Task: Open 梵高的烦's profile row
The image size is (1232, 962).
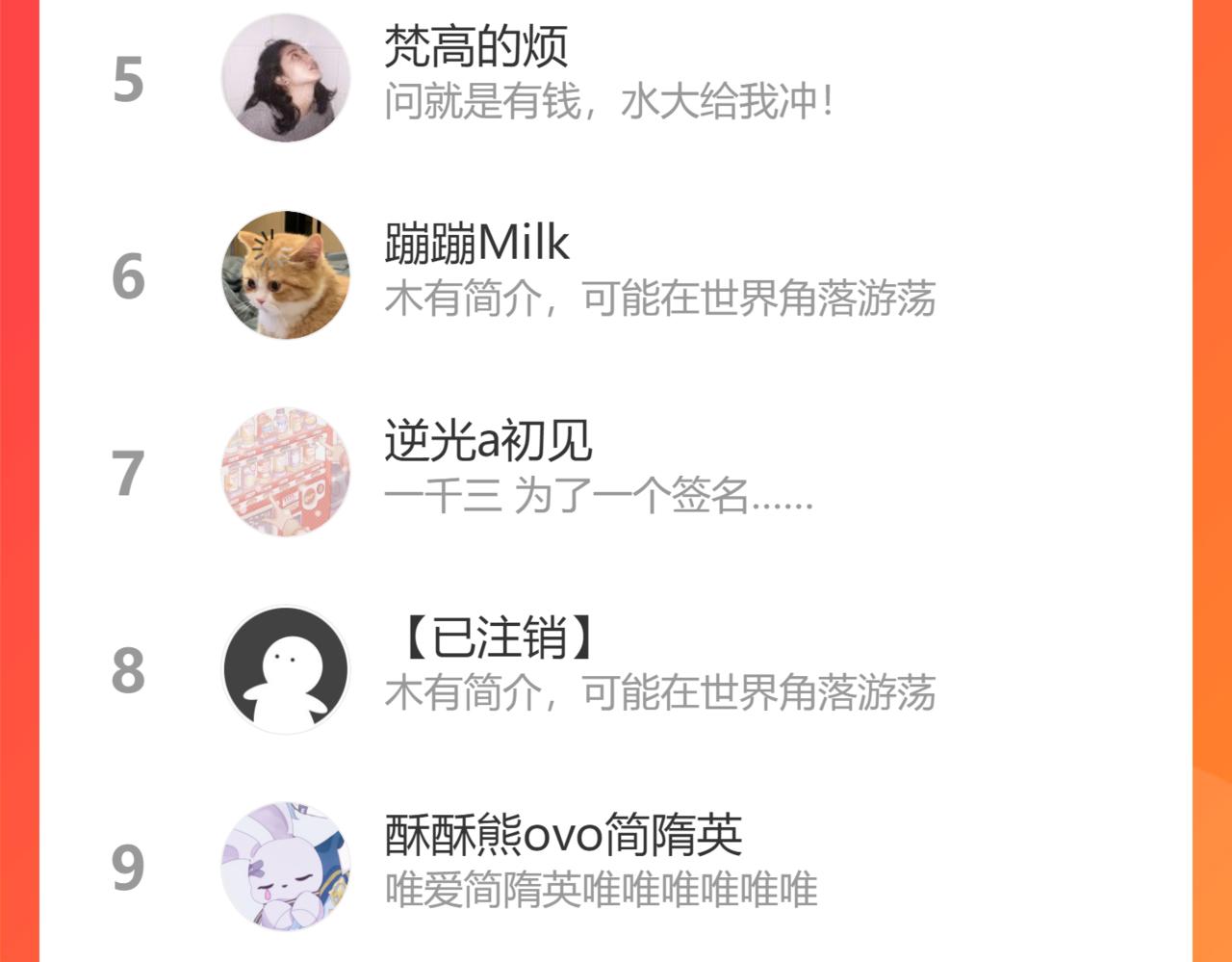Action: [x=616, y=77]
